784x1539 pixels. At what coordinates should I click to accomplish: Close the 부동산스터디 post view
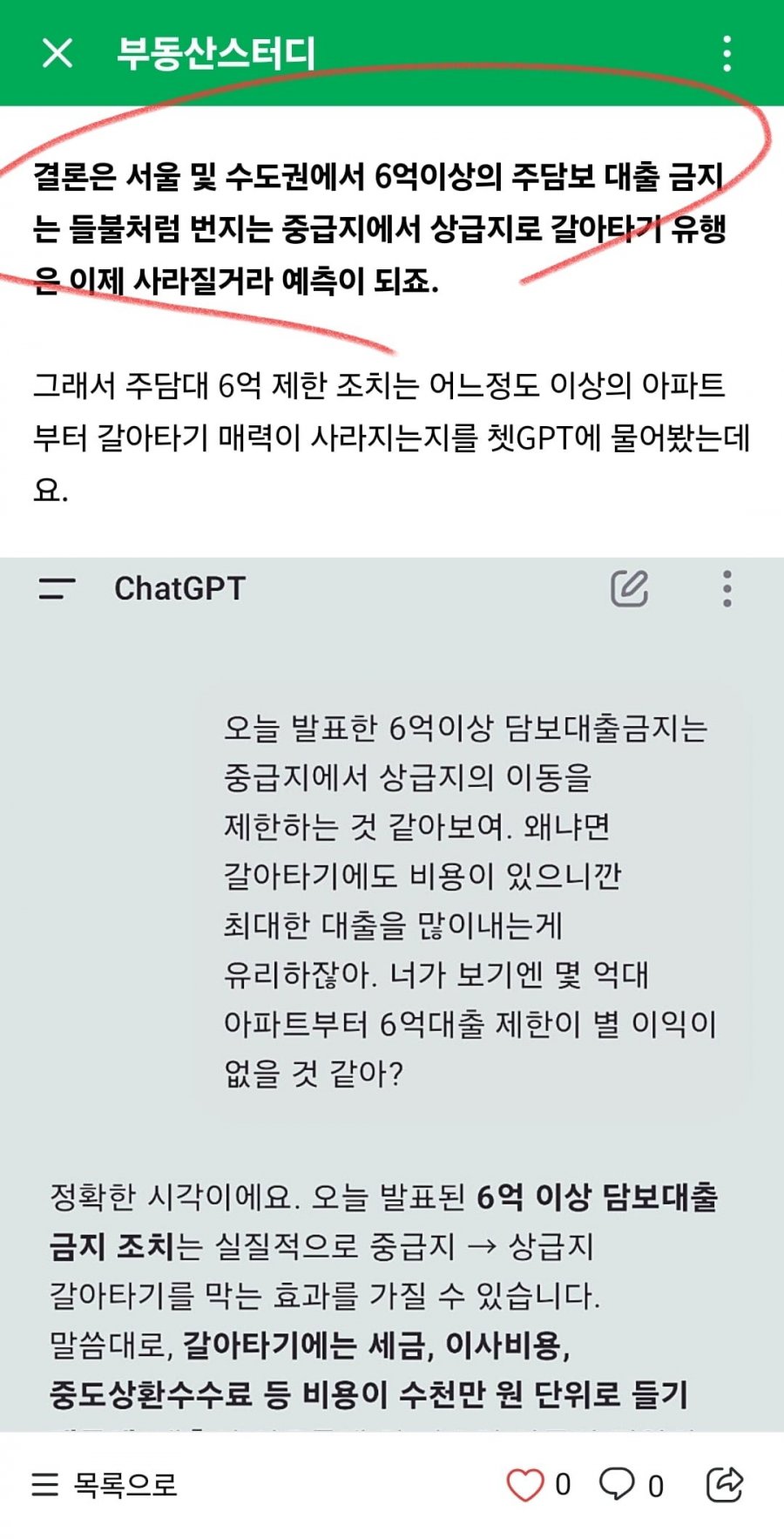pyautogui.click(x=57, y=53)
